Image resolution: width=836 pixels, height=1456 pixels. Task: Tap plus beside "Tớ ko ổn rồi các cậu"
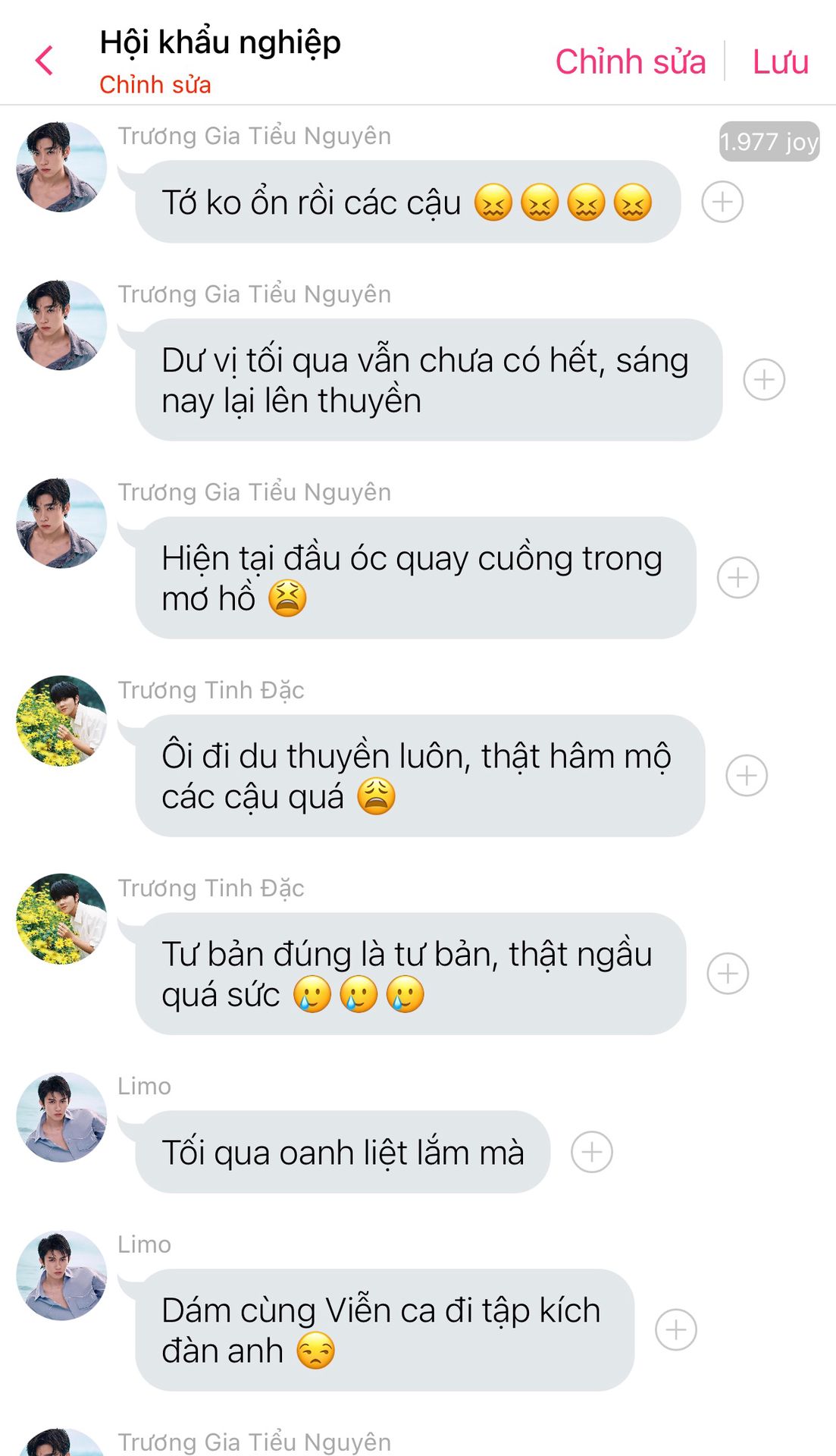[722, 202]
